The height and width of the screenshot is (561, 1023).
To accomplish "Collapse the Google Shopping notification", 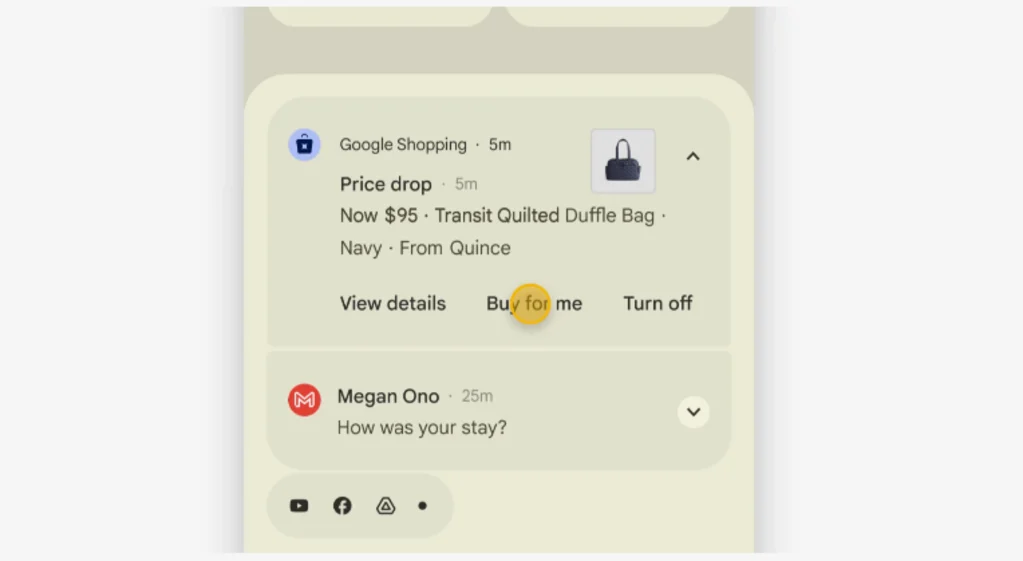I will pos(693,157).
